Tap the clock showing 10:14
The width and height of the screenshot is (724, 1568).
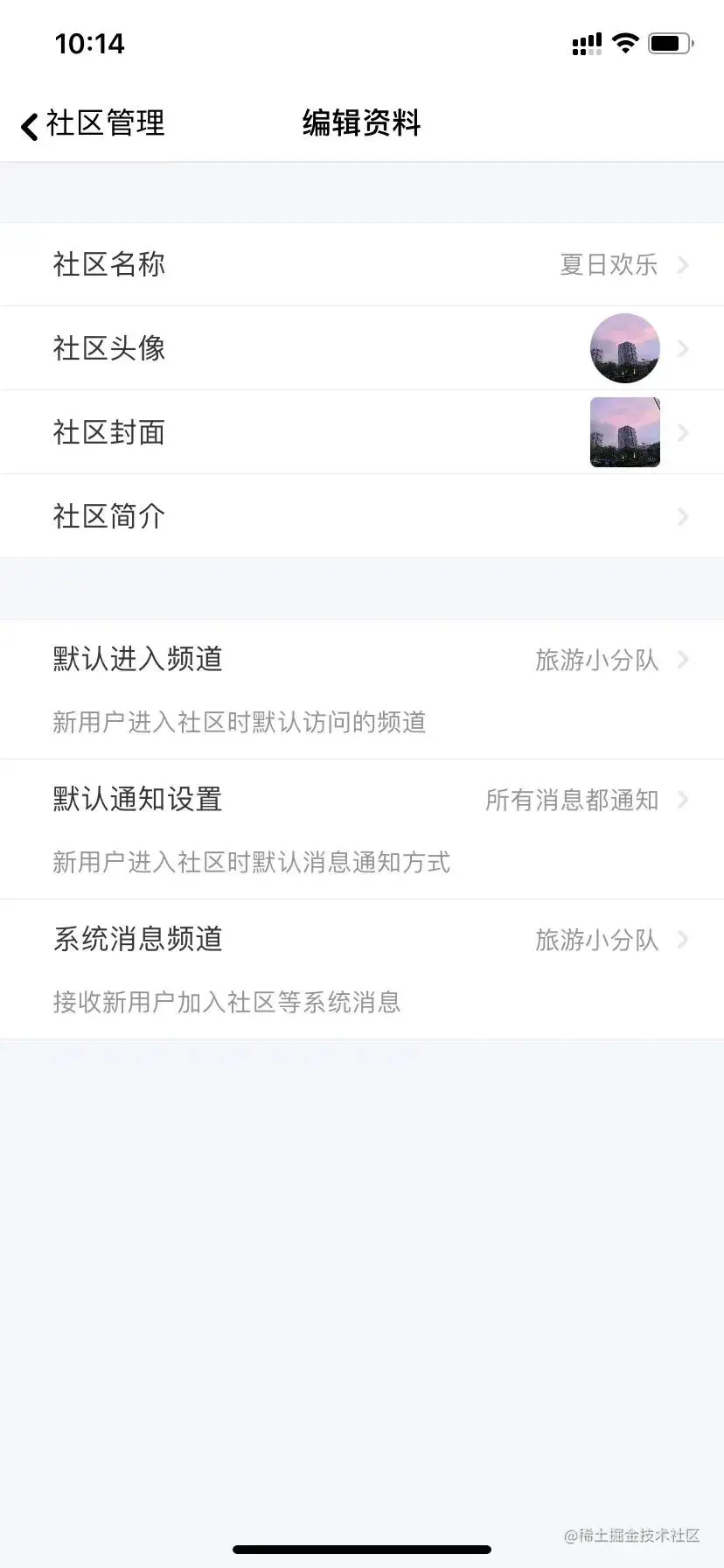click(x=89, y=43)
